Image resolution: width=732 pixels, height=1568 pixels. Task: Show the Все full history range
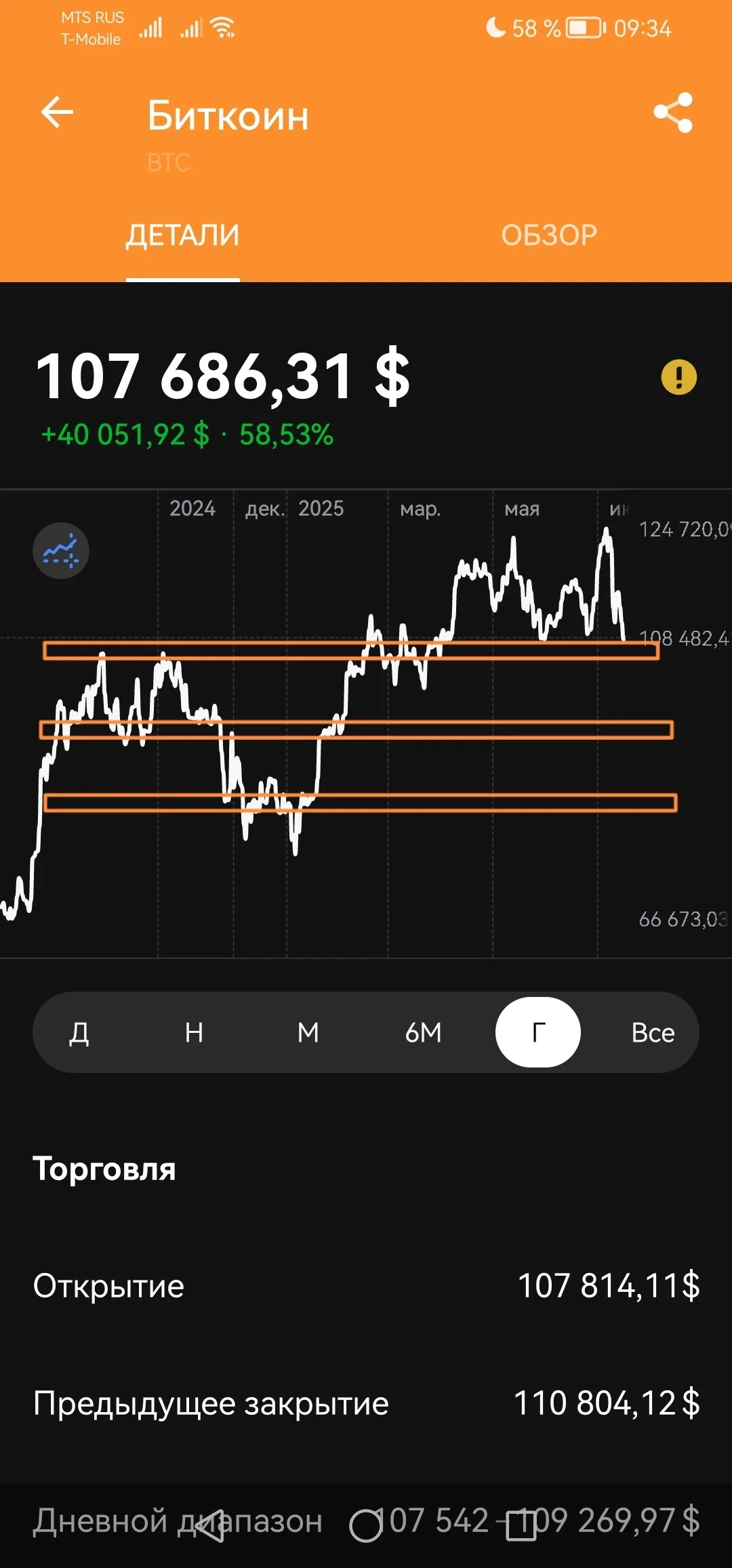click(653, 1033)
